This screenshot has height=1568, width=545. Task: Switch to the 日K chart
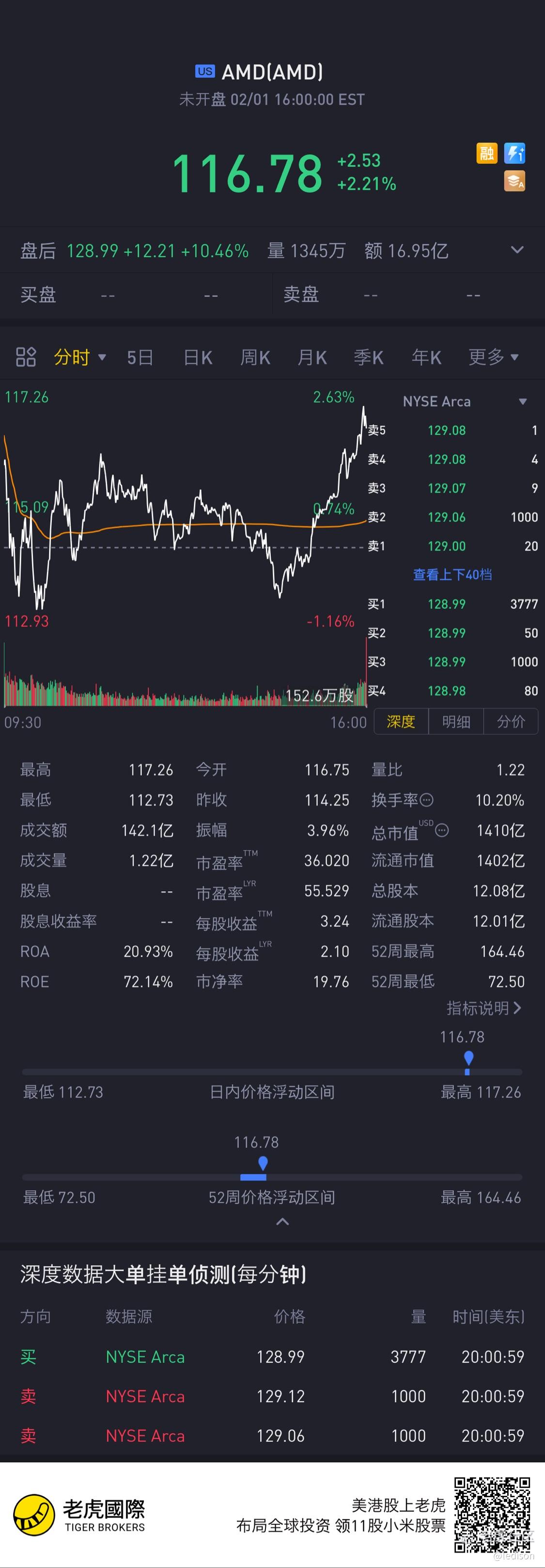click(198, 357)
